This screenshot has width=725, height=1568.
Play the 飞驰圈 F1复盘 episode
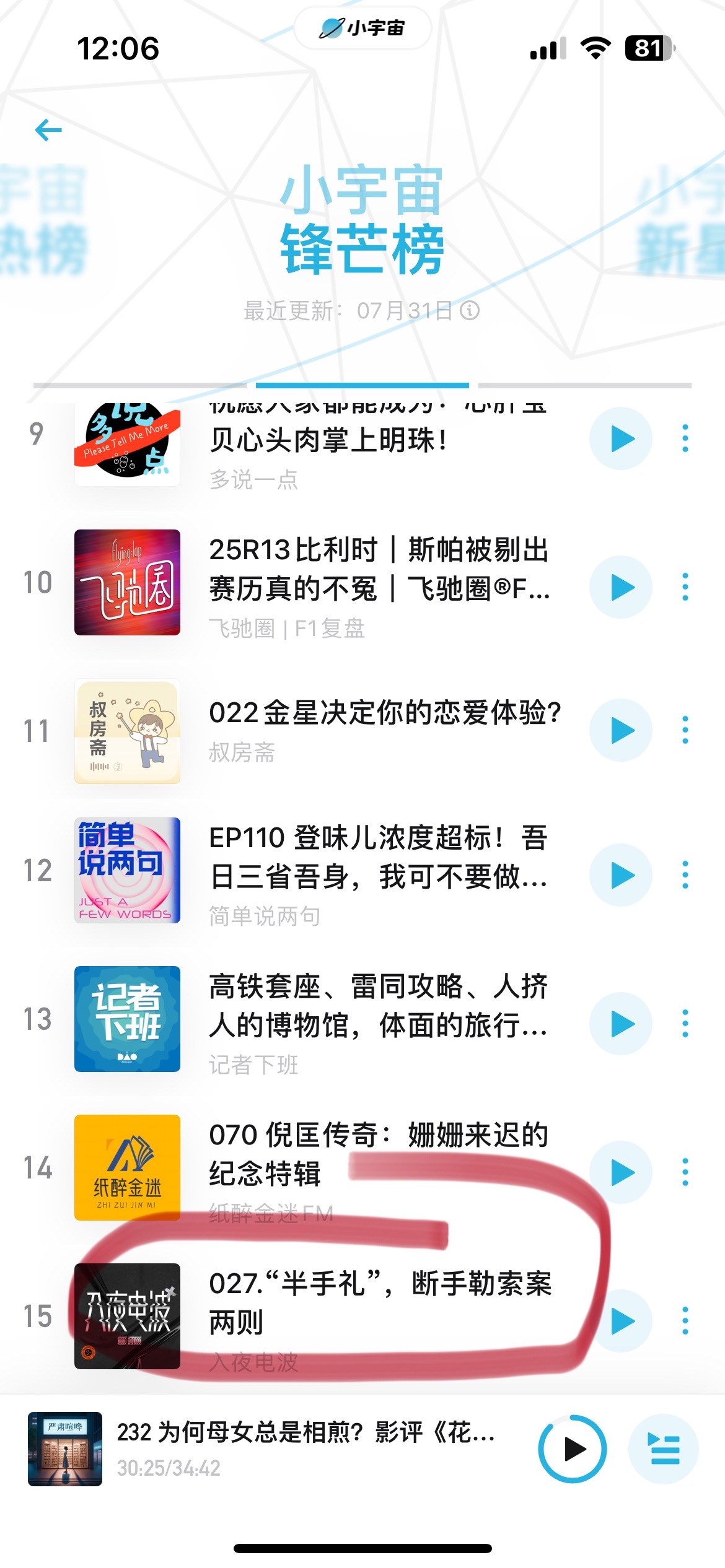(x=621, y=587)
